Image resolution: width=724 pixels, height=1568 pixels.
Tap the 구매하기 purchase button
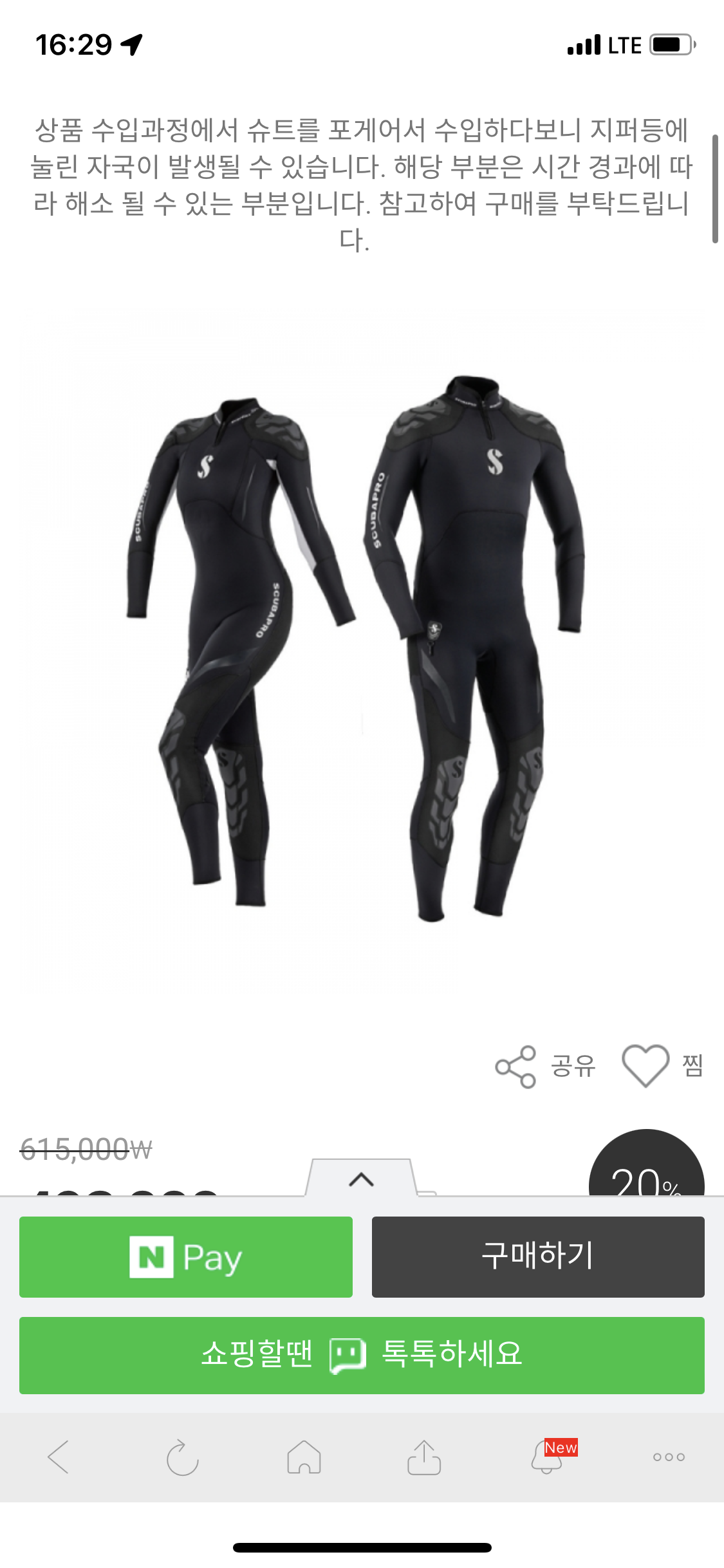(538, 1256)
